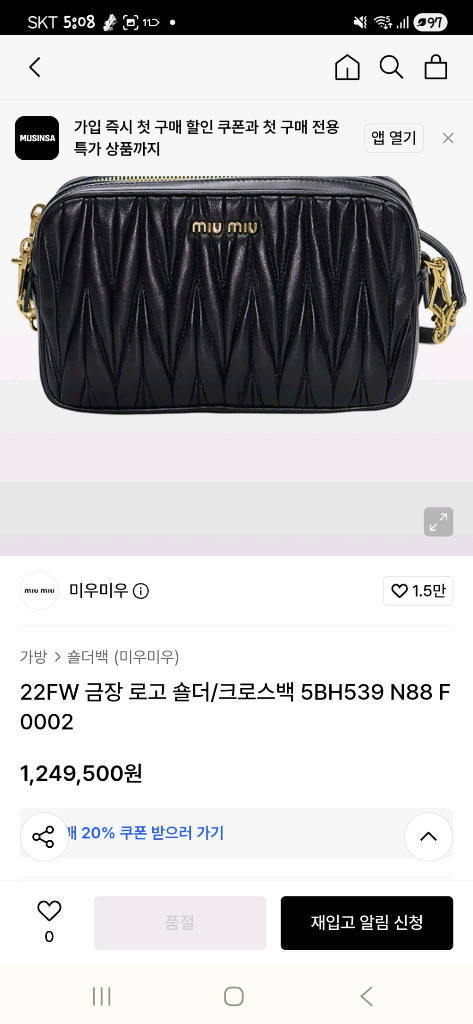Open the Musinsa home icon
The height and width of the screenshot is (1024, 473).
(347, 67)
